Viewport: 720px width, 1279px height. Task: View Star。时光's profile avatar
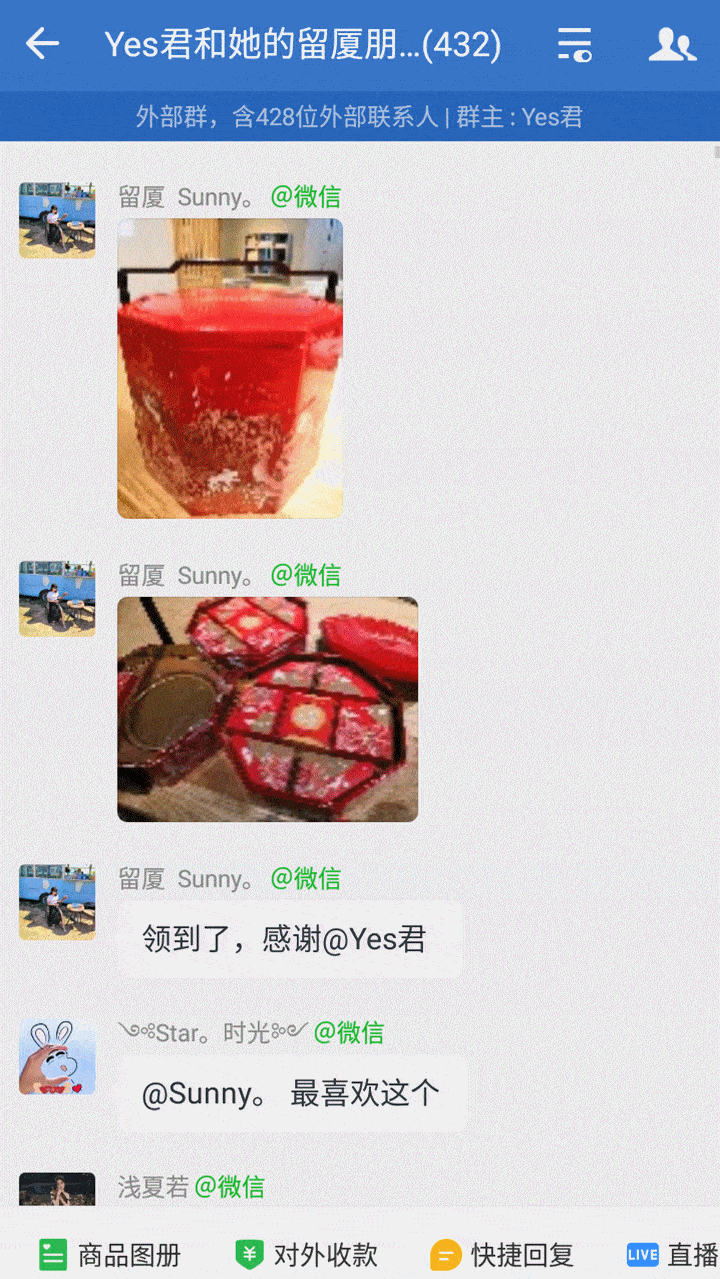57,1057
